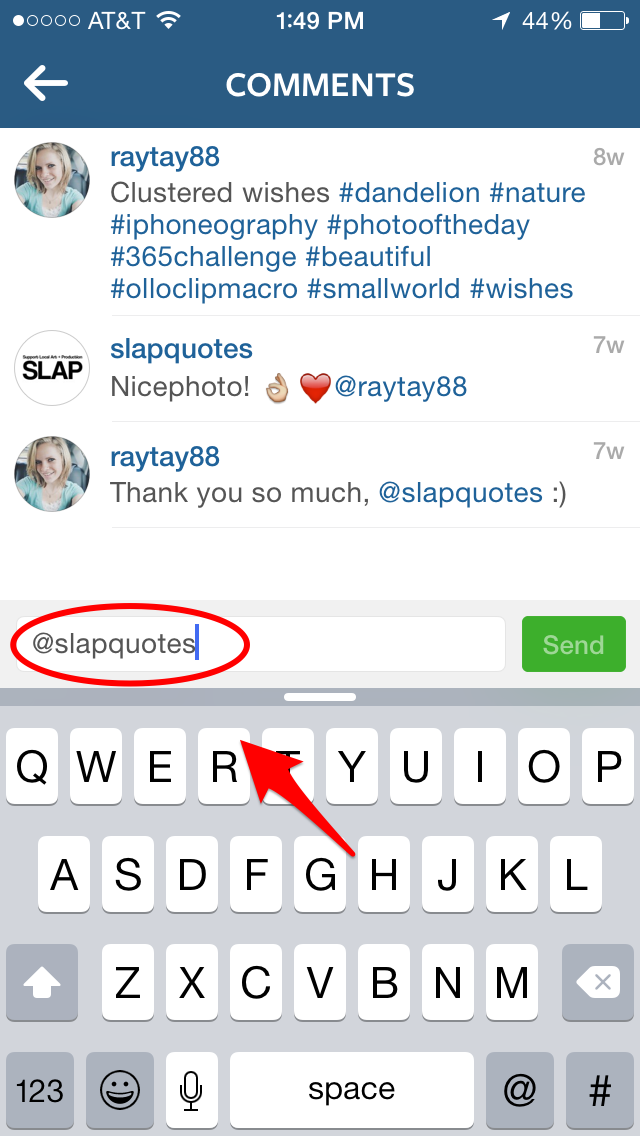640x1136 pixels.
Task: Open the #olloclipmacro hashtag
Action: (x=204, y=289)
